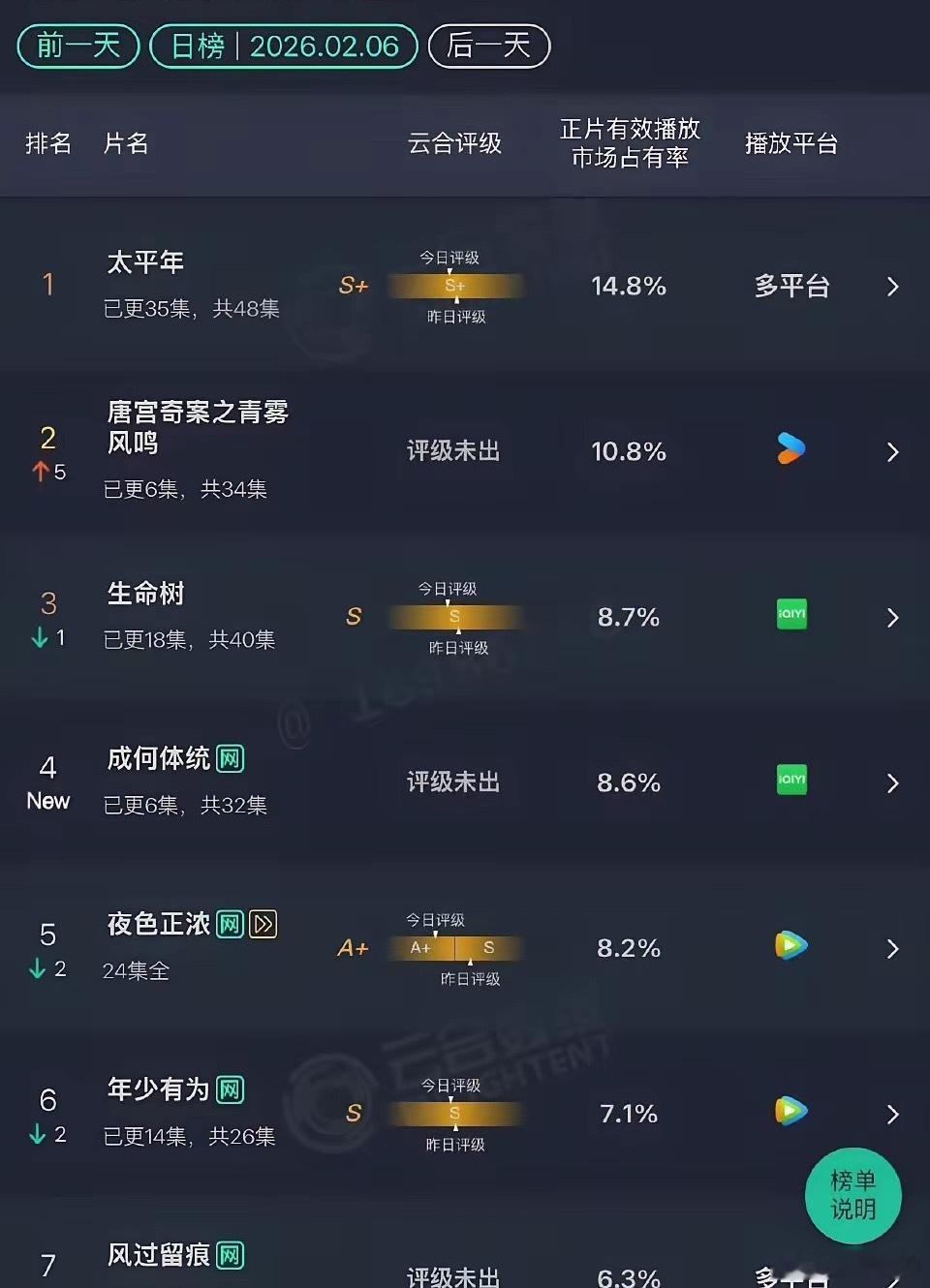Toggle the A+/S rating comparison bar for 夜色正浓
The image size is (930, 1288).
(x=455, y=947)
